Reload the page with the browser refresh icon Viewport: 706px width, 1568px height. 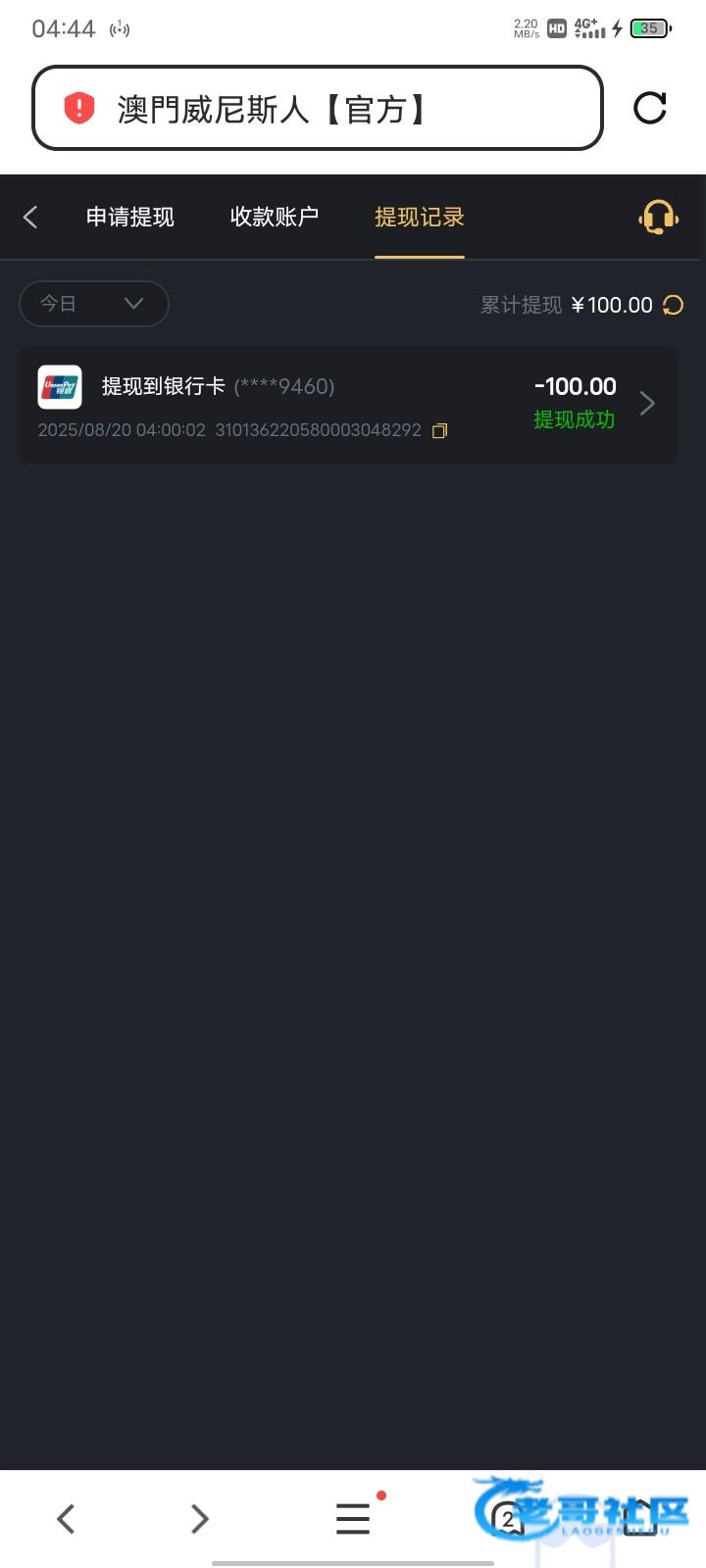[650, 108]
